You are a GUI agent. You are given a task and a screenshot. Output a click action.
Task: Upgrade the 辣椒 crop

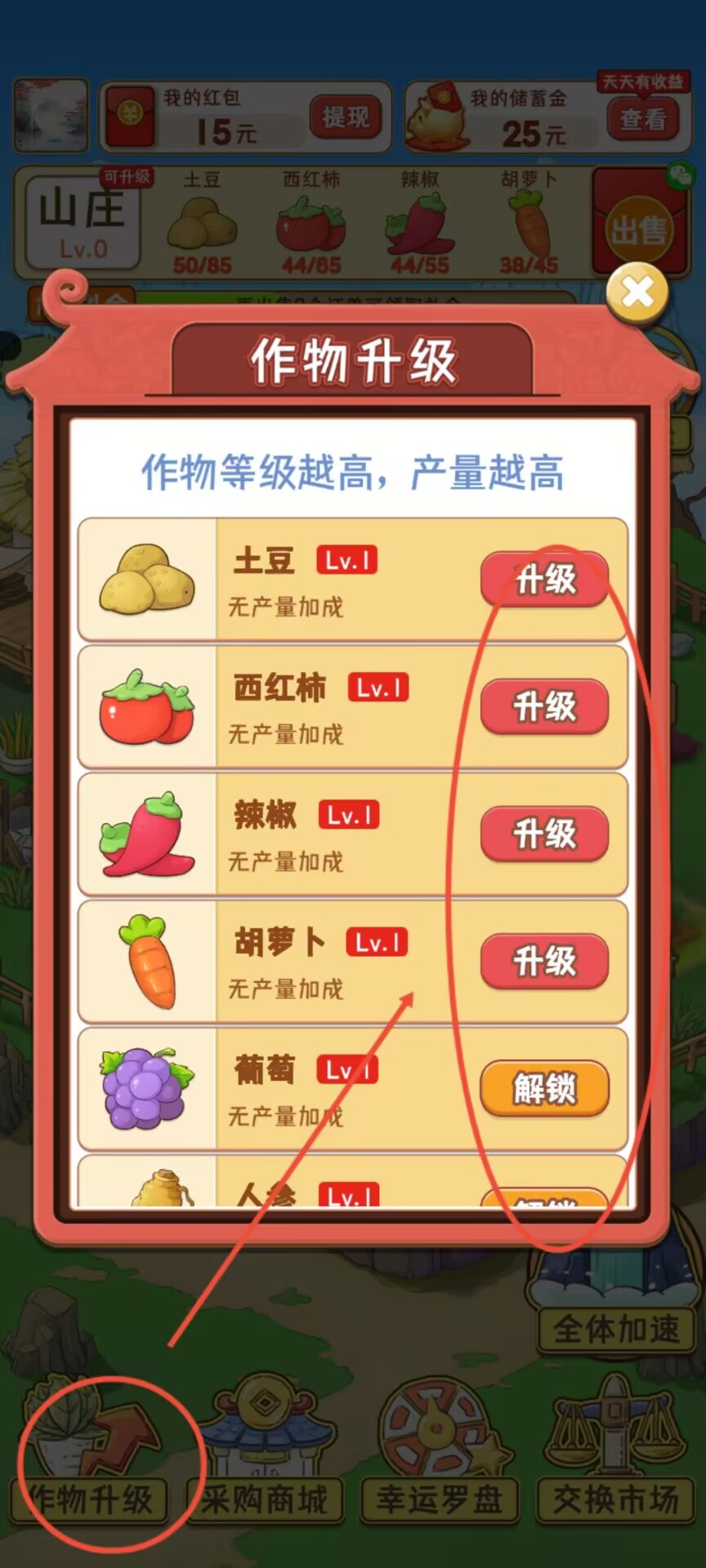tap(544, 834)
